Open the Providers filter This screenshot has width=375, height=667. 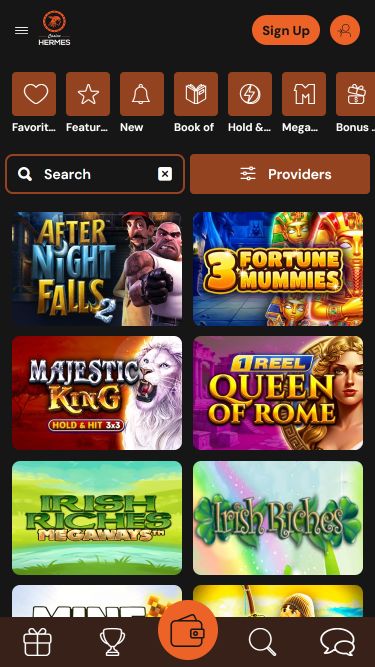(280, 174)
